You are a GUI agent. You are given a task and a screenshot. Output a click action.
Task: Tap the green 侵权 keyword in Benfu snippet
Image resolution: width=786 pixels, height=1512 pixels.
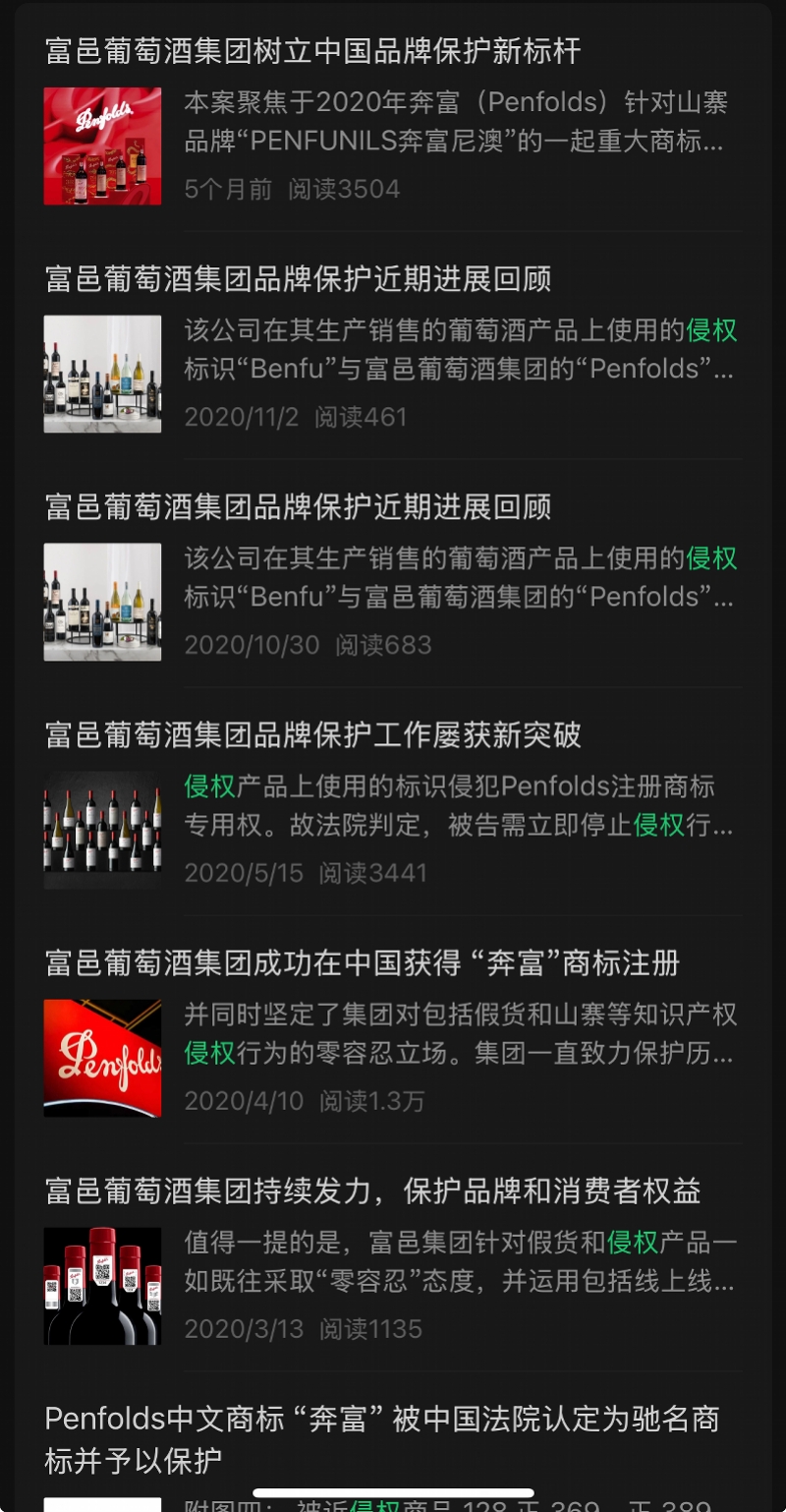(712, 333)
